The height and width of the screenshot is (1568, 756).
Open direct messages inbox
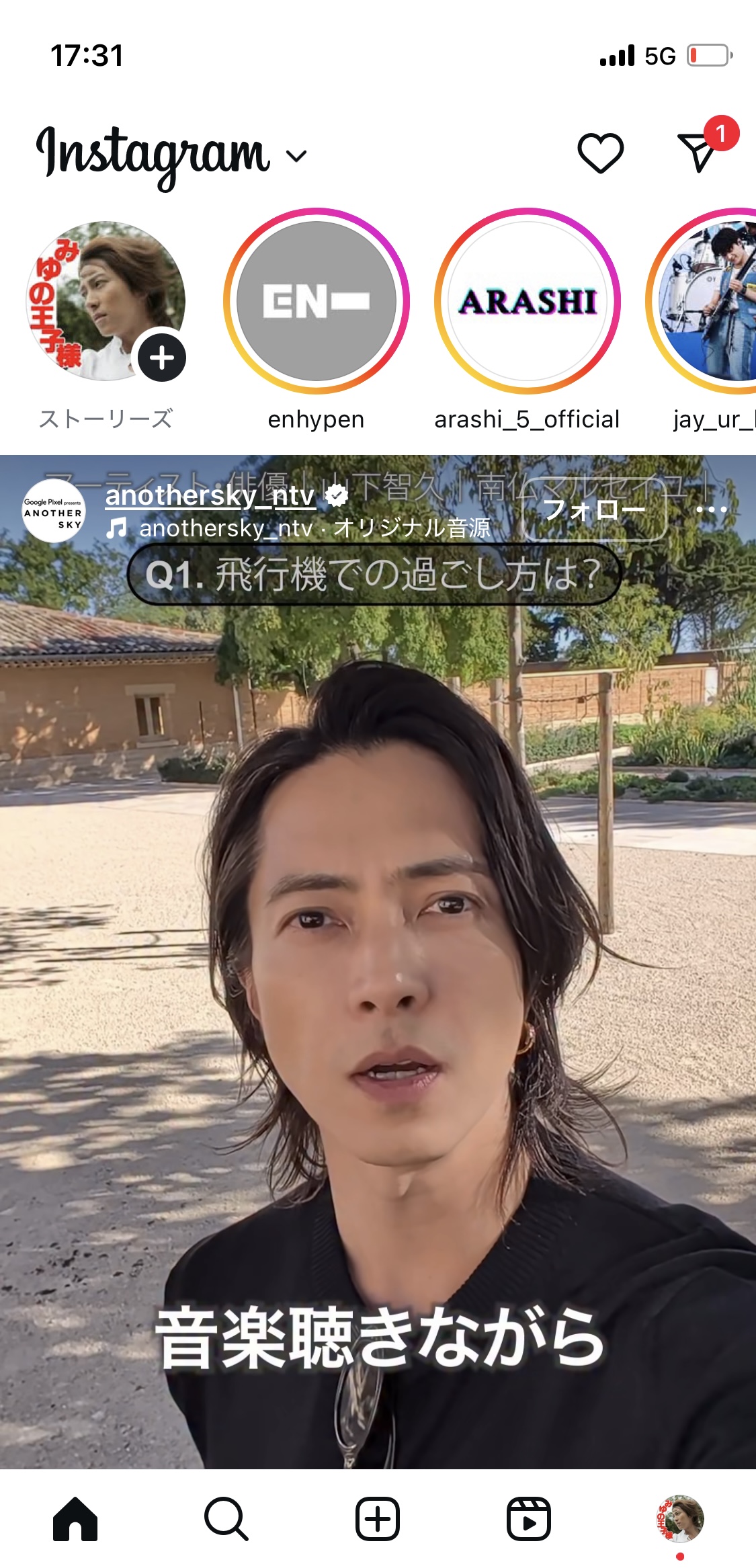point(699,152)
